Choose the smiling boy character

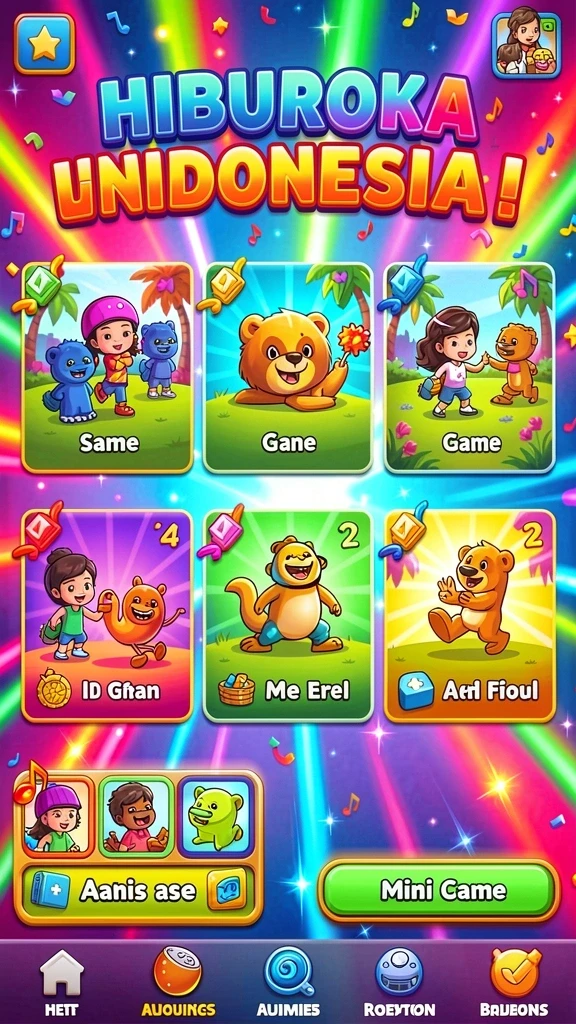[x=136, y=816]
